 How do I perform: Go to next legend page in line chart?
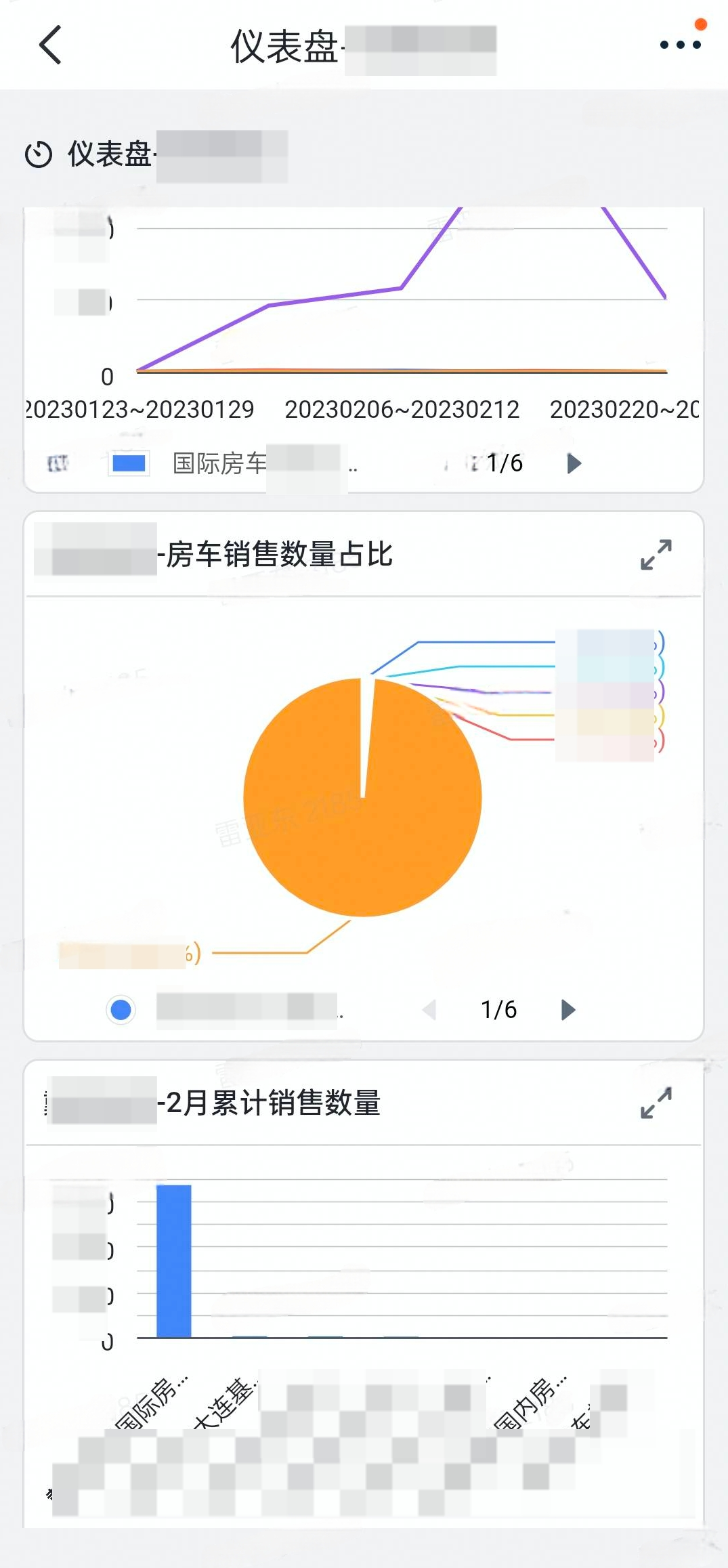tap(574, 463)
